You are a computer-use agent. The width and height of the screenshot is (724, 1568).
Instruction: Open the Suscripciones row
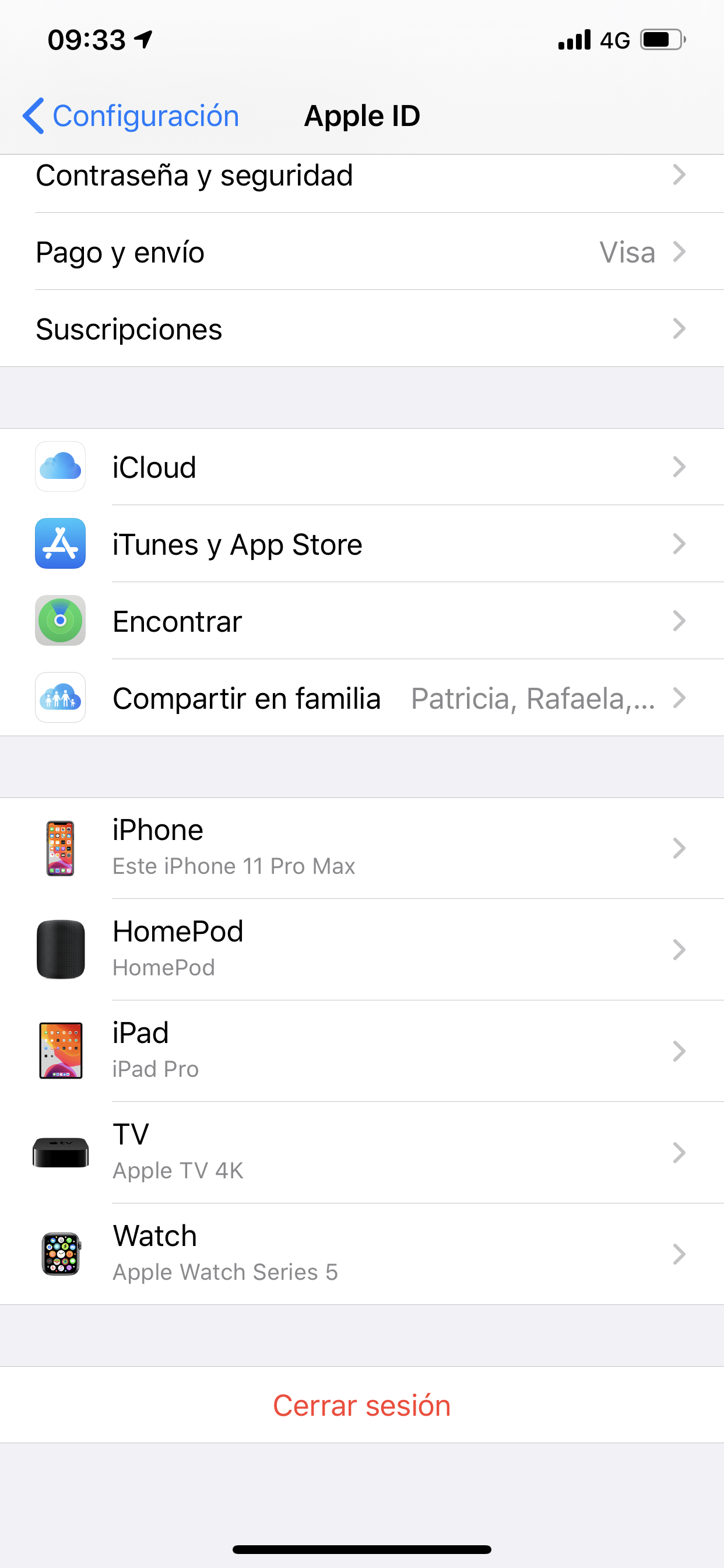361,328
